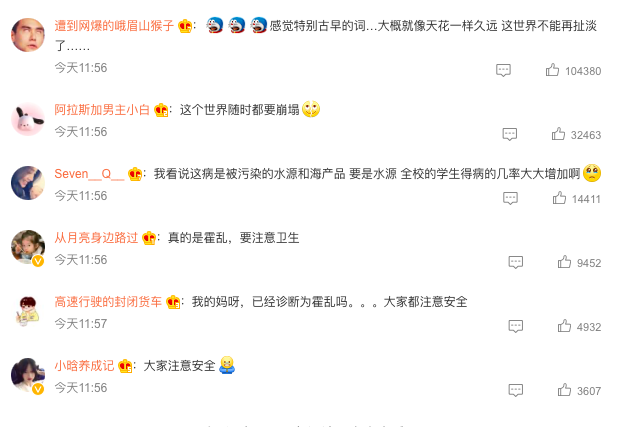Image resolution: width=631 pixels, height=427 pixels.
Task: Open 遭到网爆的峨眉山猴子's profile
Action: tap(113, 26)
